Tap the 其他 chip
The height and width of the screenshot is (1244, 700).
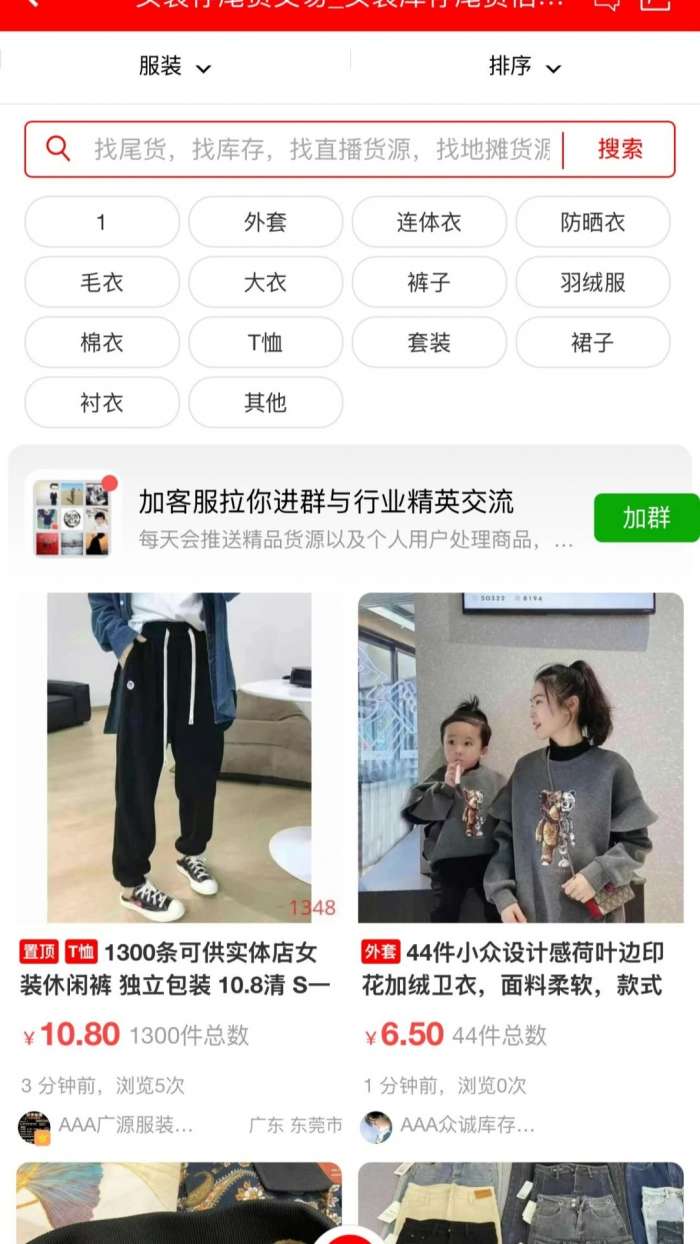coord(265,402)
